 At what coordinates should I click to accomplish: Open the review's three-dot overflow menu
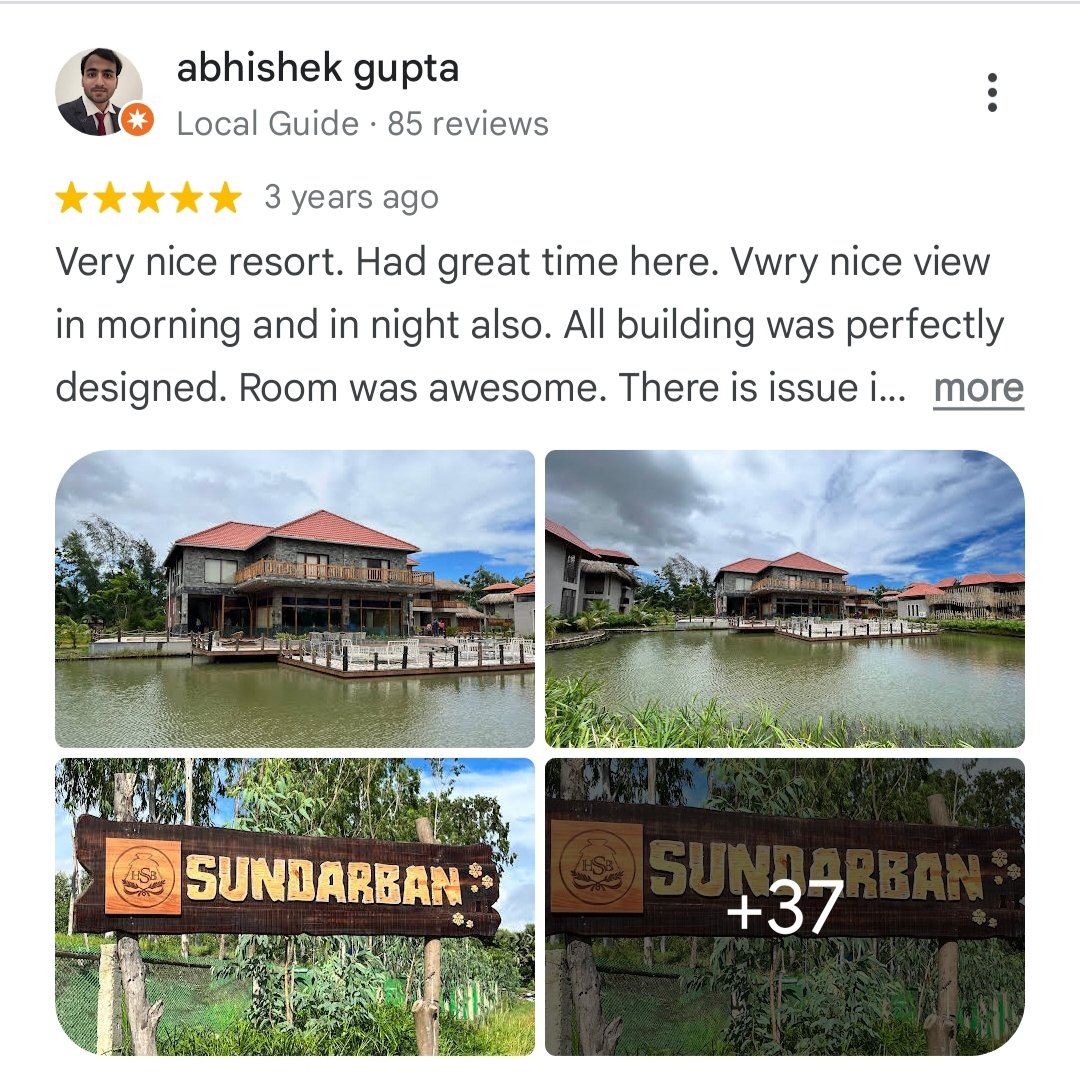[x=992, y=92]
